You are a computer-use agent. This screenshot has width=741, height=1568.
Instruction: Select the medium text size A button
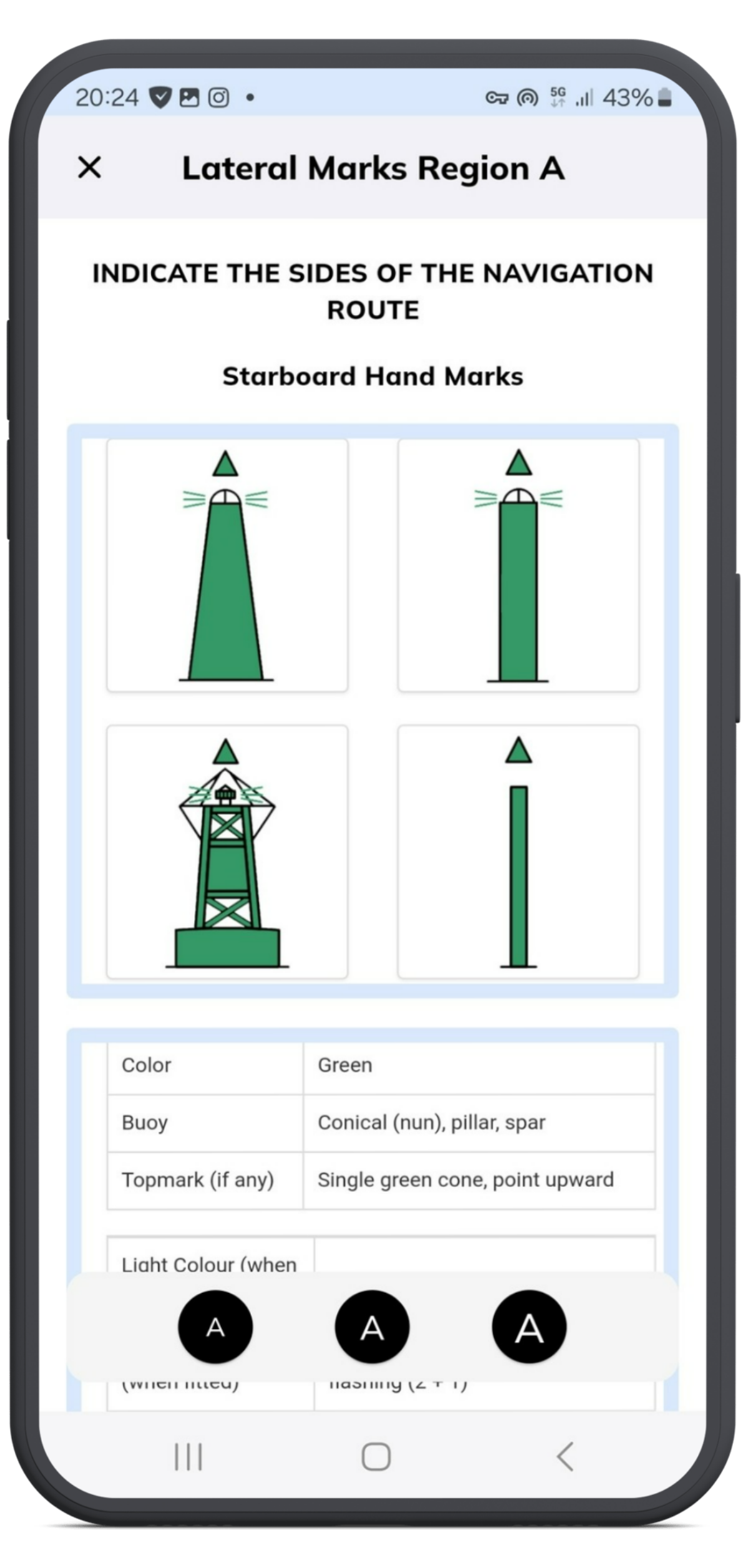pyautogui.click(x=372, y=1326)
